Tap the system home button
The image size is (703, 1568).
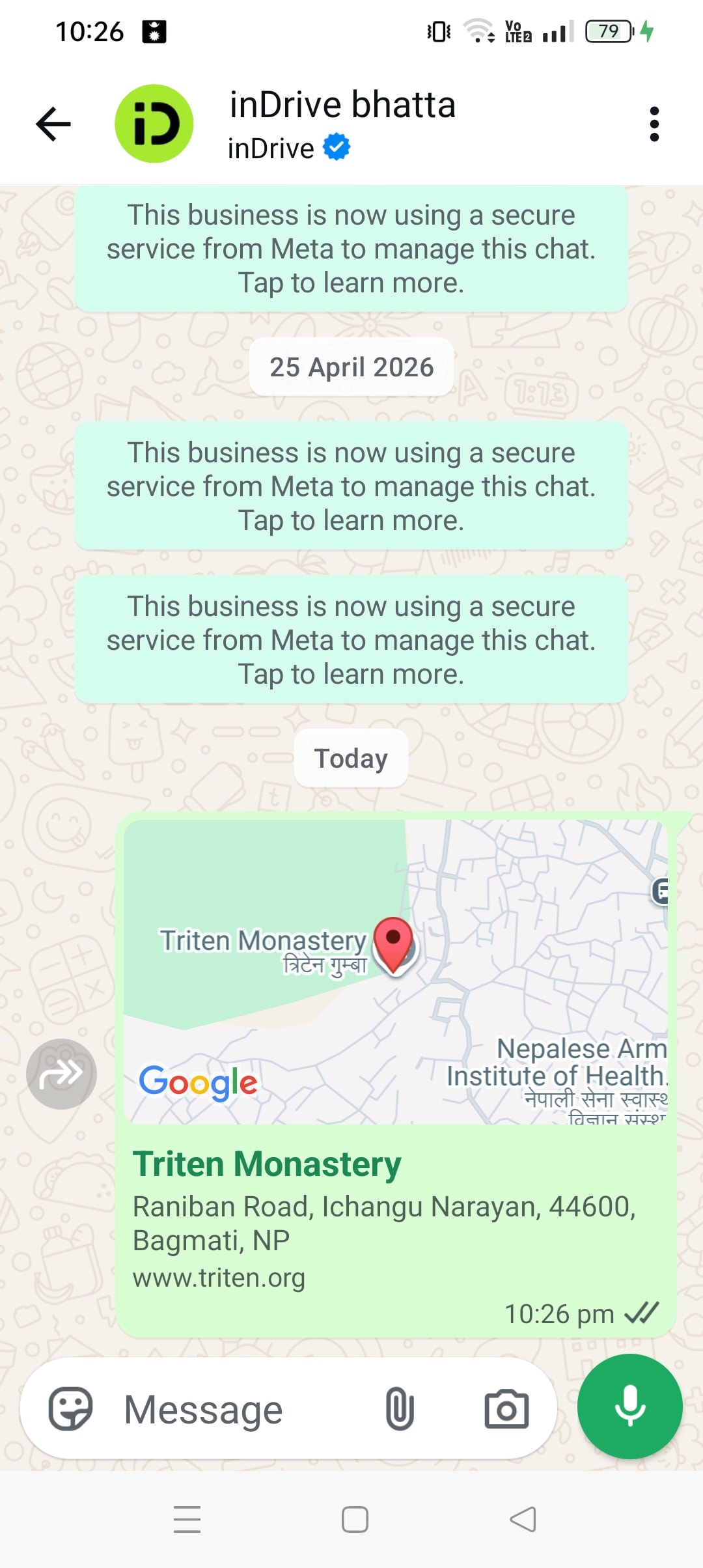pos(355,1520)
